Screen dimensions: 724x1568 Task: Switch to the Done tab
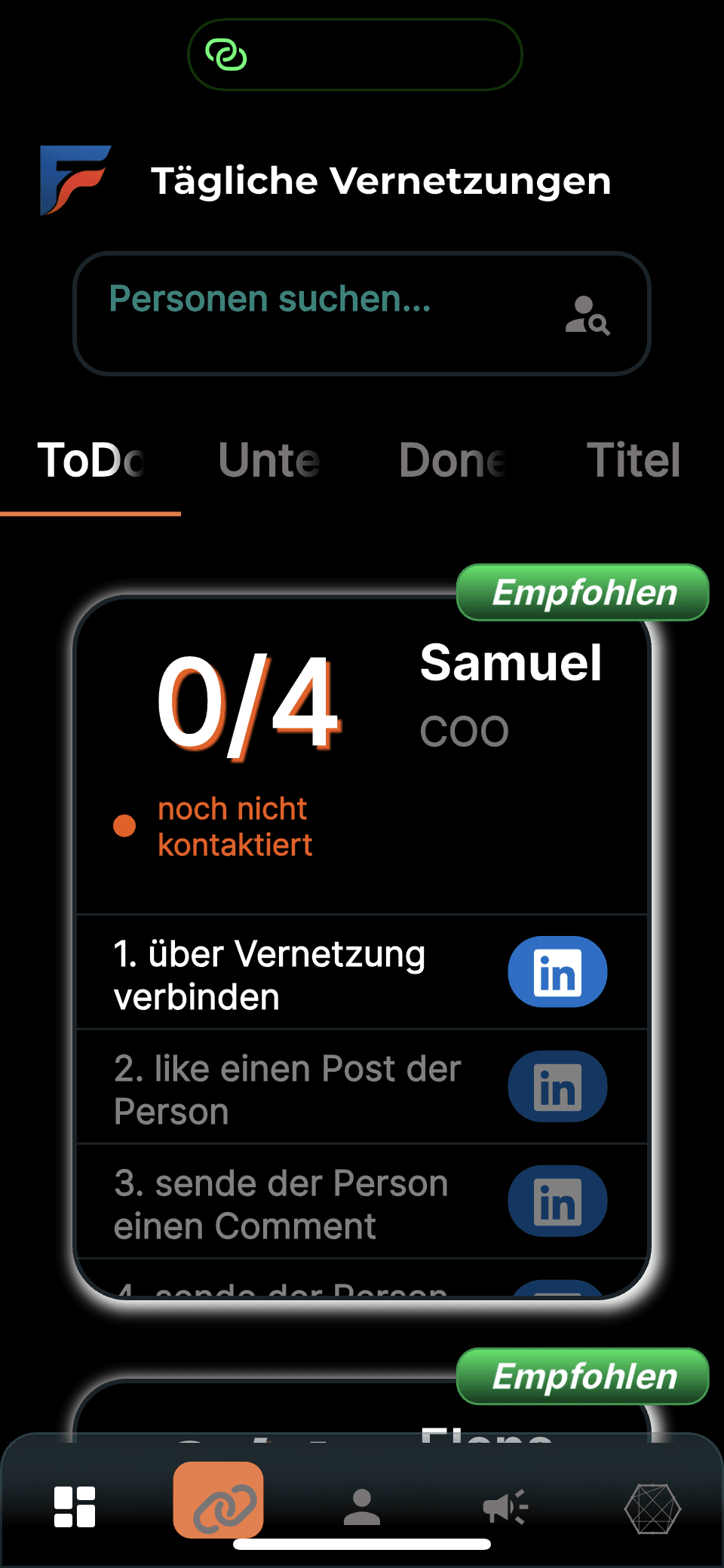[452, 461]
